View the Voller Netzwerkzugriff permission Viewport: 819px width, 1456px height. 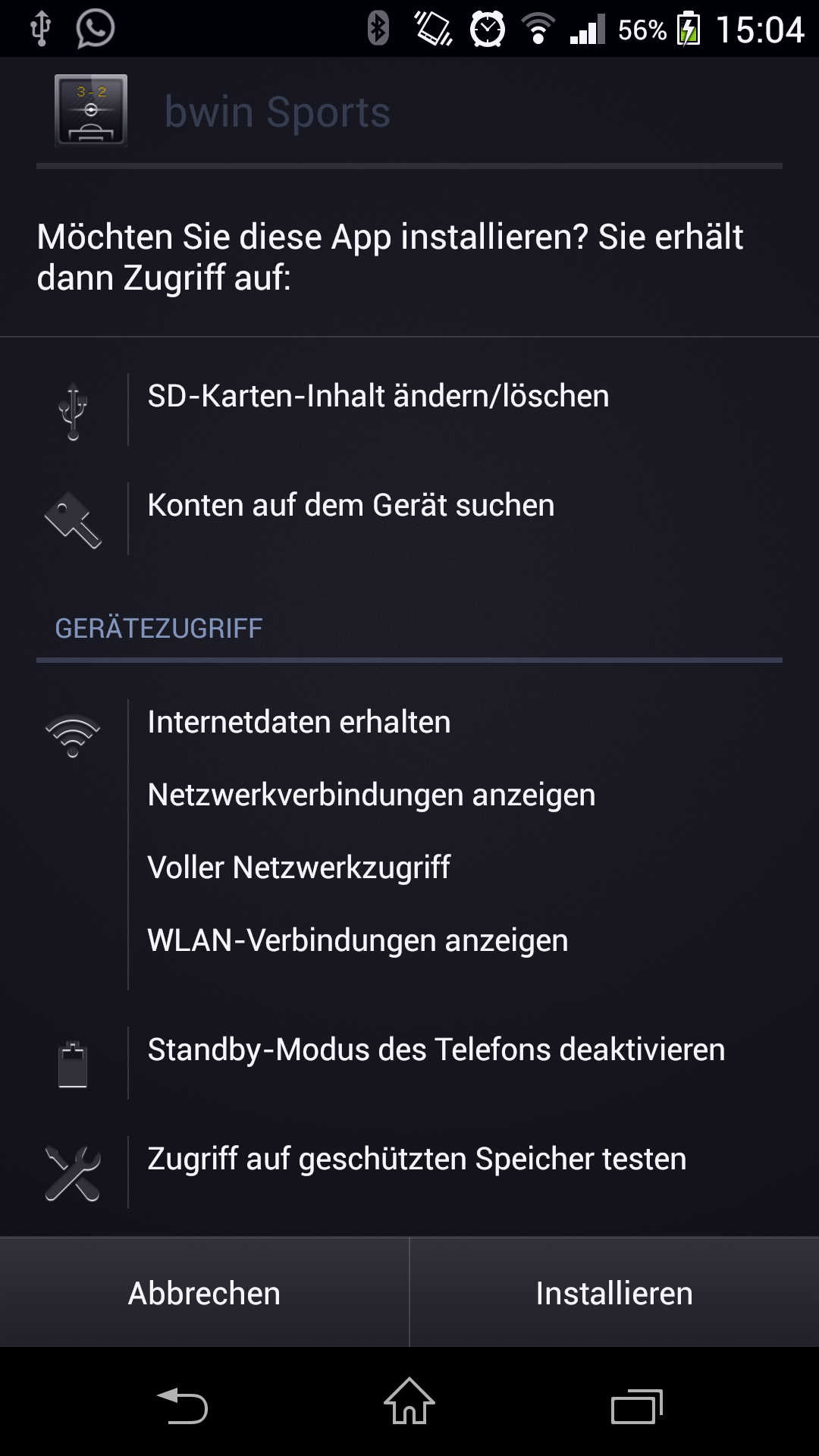tap(409, 868)
